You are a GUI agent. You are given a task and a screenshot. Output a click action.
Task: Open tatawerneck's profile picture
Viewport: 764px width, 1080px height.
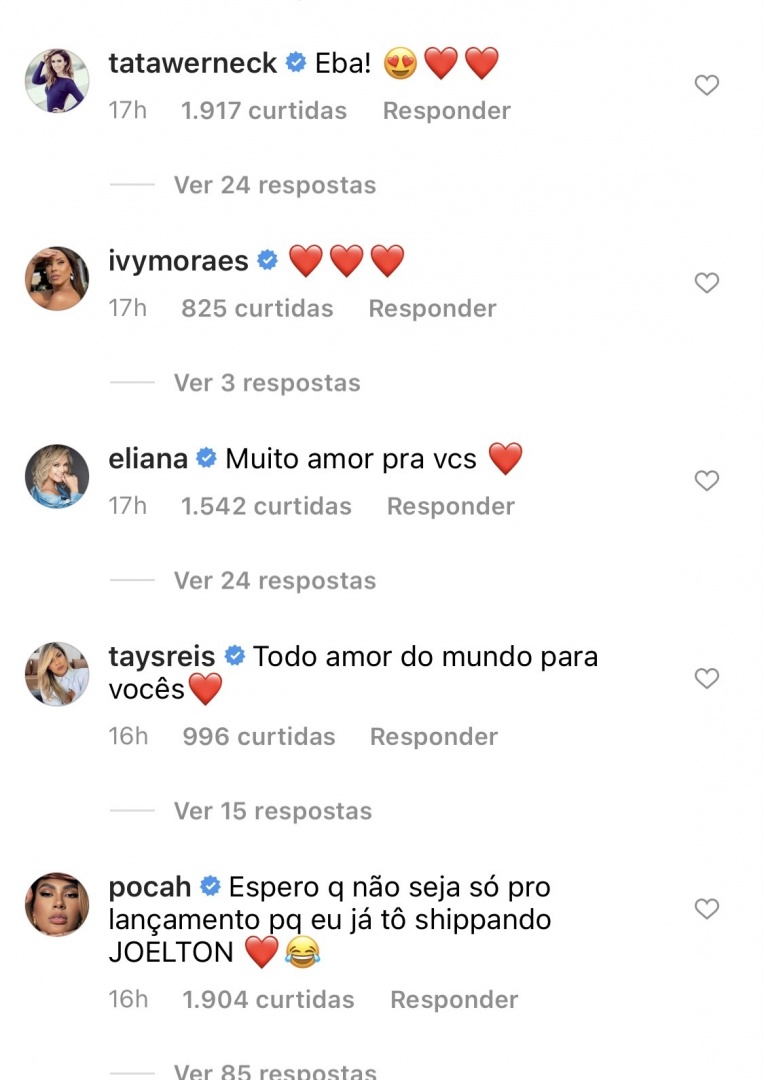click(x=57, y=81)
